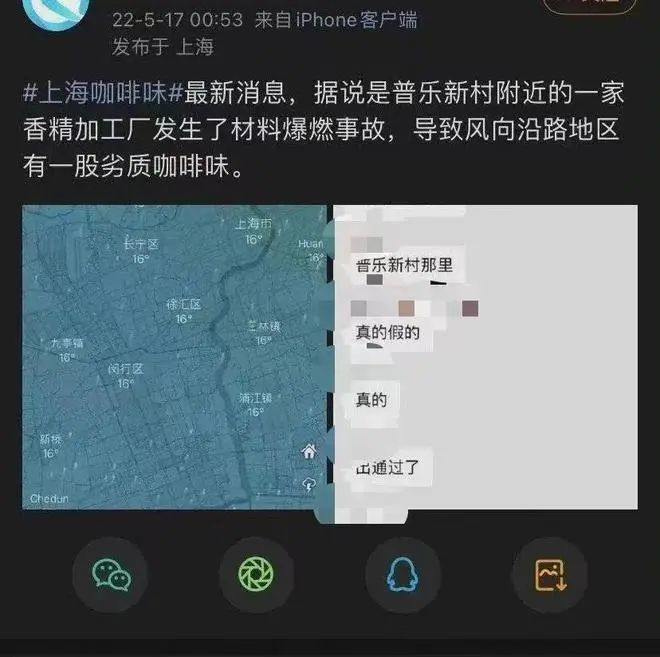Viewport: 660px width, 657px height.
Task: Share this post to WeChat
Action: [110, 574]
